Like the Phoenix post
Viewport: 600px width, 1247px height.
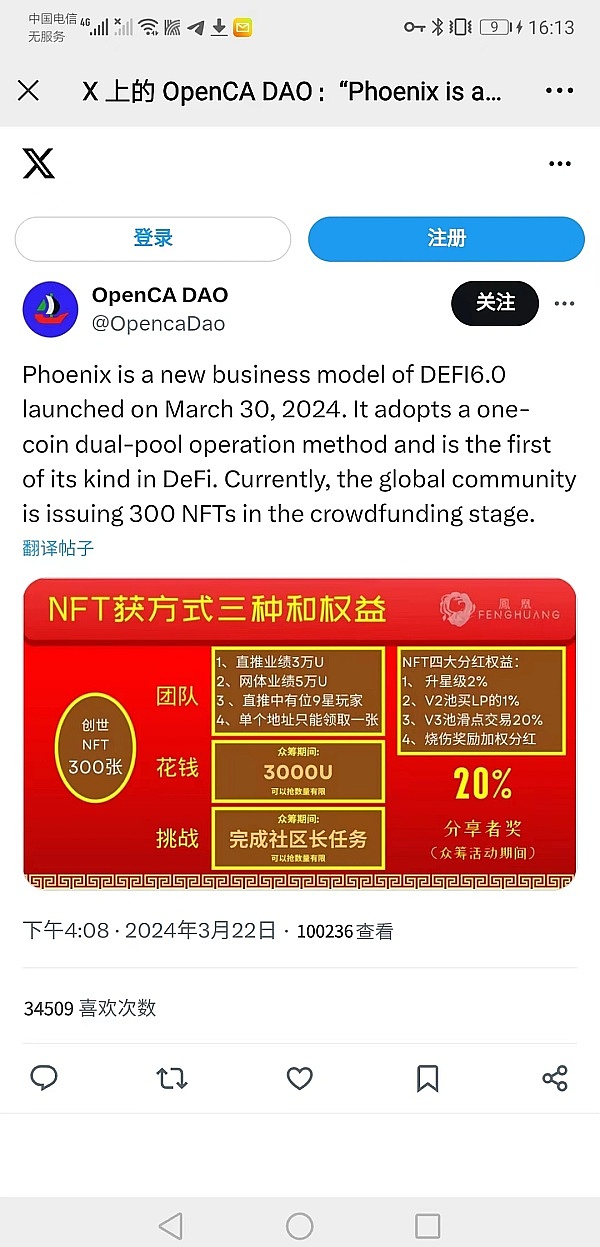[300, 1078]
